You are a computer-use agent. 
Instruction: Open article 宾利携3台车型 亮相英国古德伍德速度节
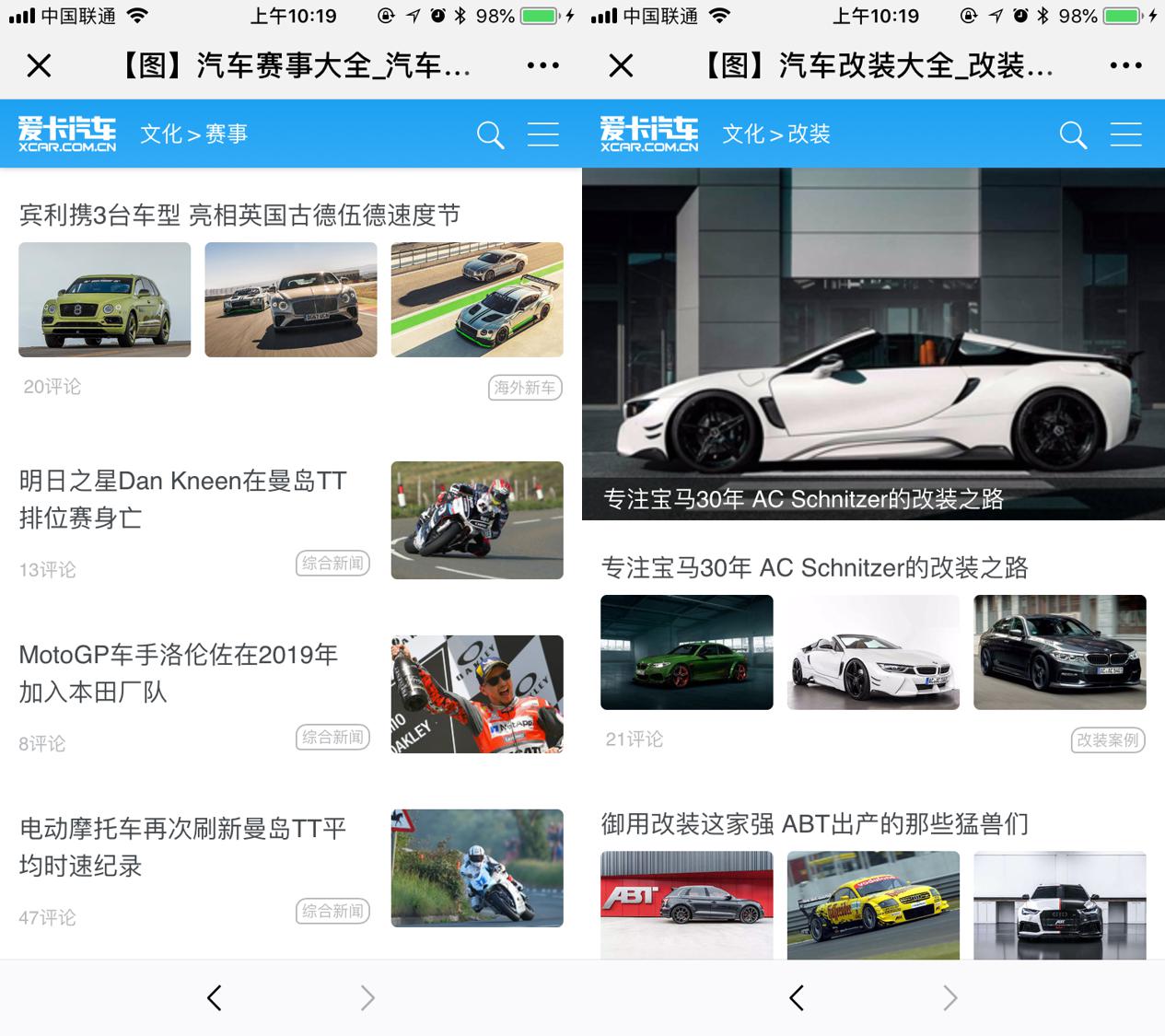point(239,215)
